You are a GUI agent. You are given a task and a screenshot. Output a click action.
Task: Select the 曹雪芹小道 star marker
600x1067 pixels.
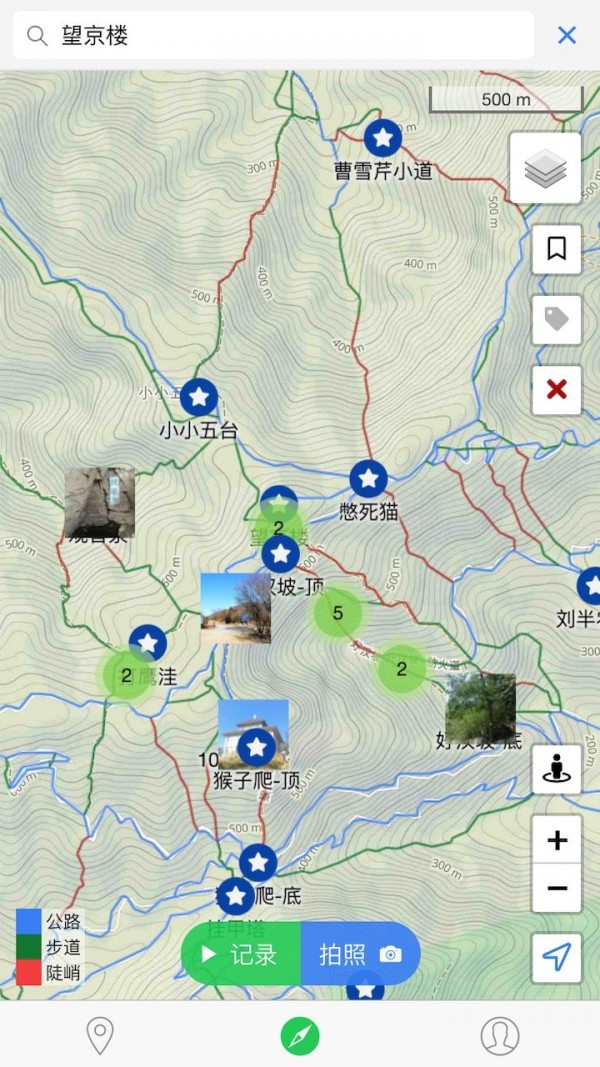tap(382, 138)
